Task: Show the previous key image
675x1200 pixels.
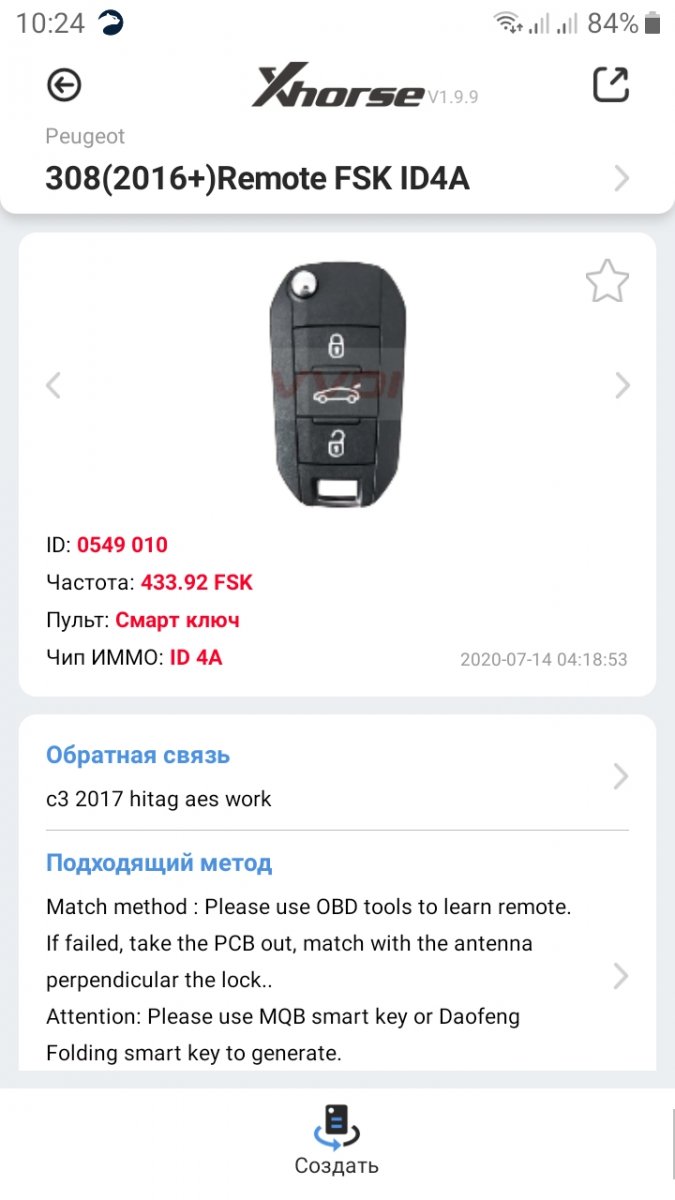Action: click(x=54, y=385)
